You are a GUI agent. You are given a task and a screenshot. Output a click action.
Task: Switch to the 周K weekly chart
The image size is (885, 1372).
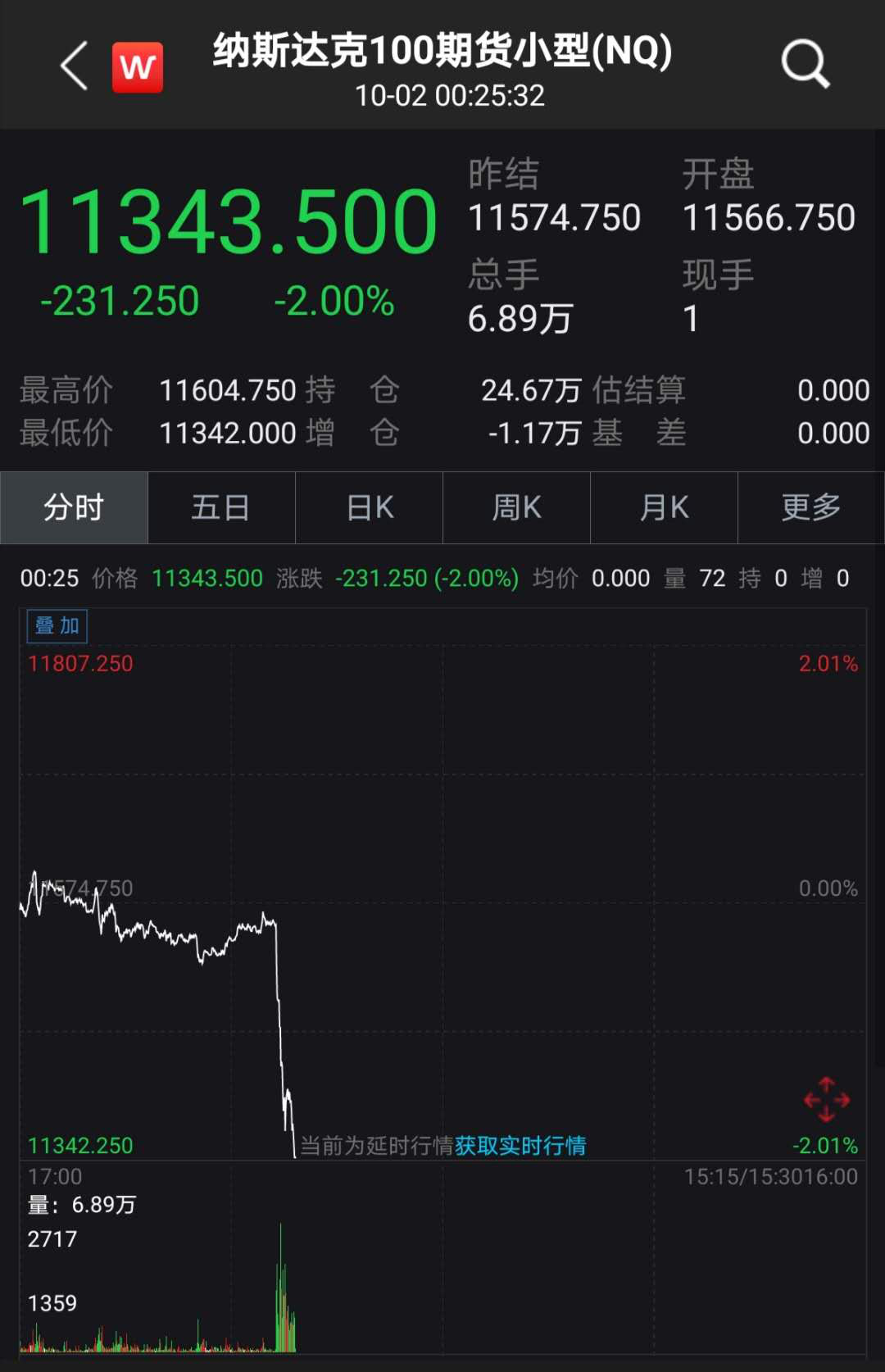click(516, 507)
